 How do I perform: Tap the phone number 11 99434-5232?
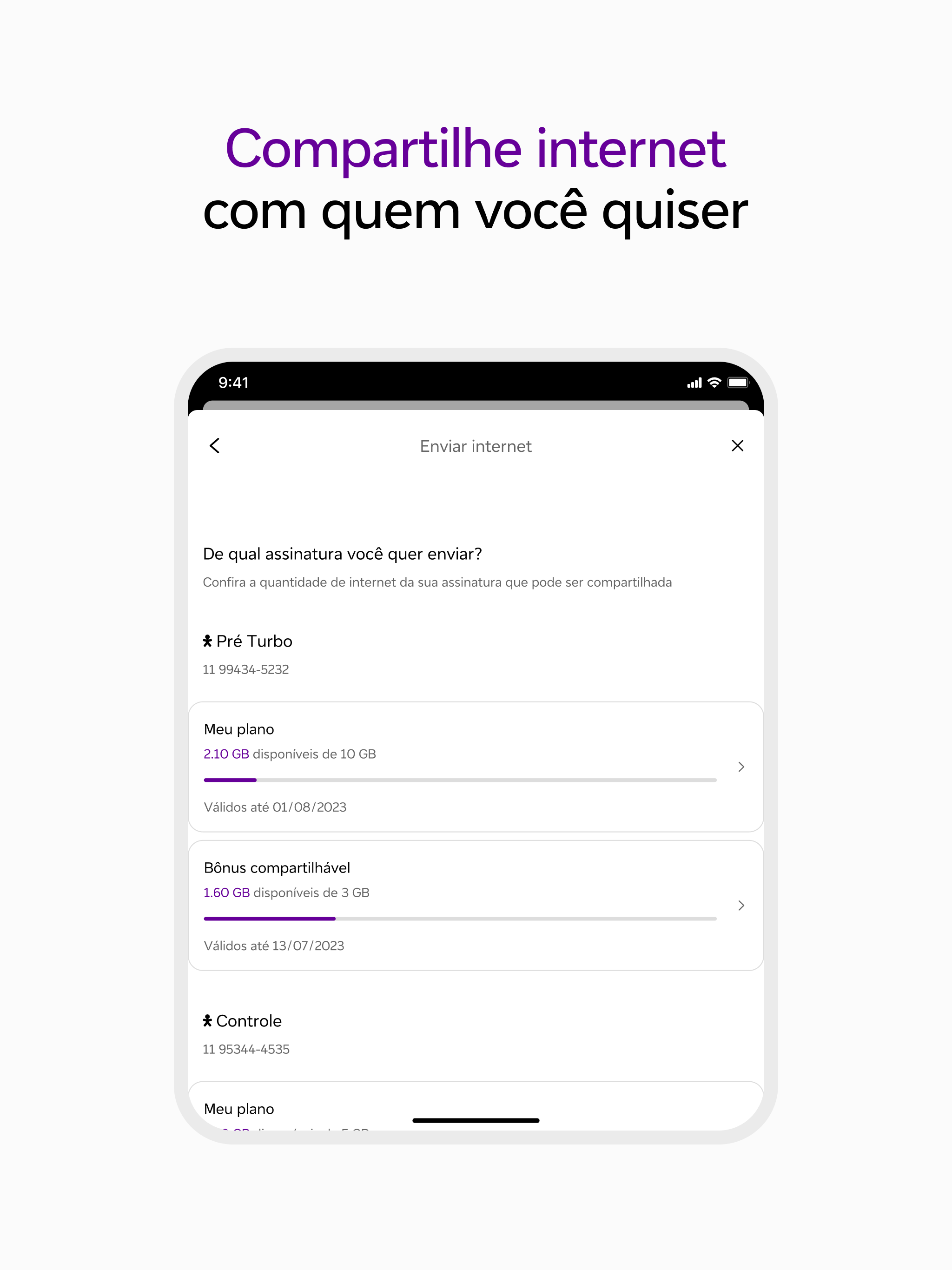coord(246,669)
